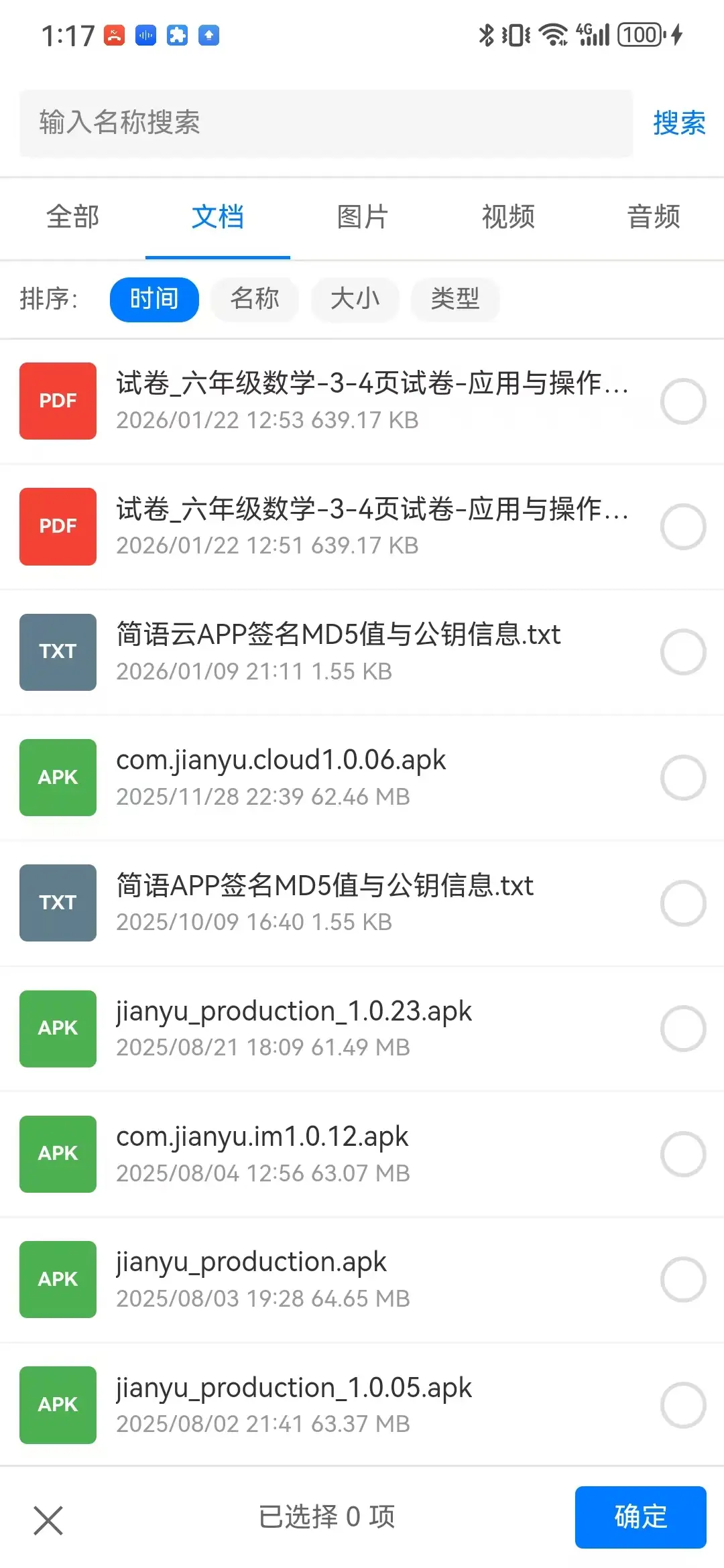Select com.jianyu.cloud1.0.06.apk
Screen dimensions: 724x1568
click(682, 777)
